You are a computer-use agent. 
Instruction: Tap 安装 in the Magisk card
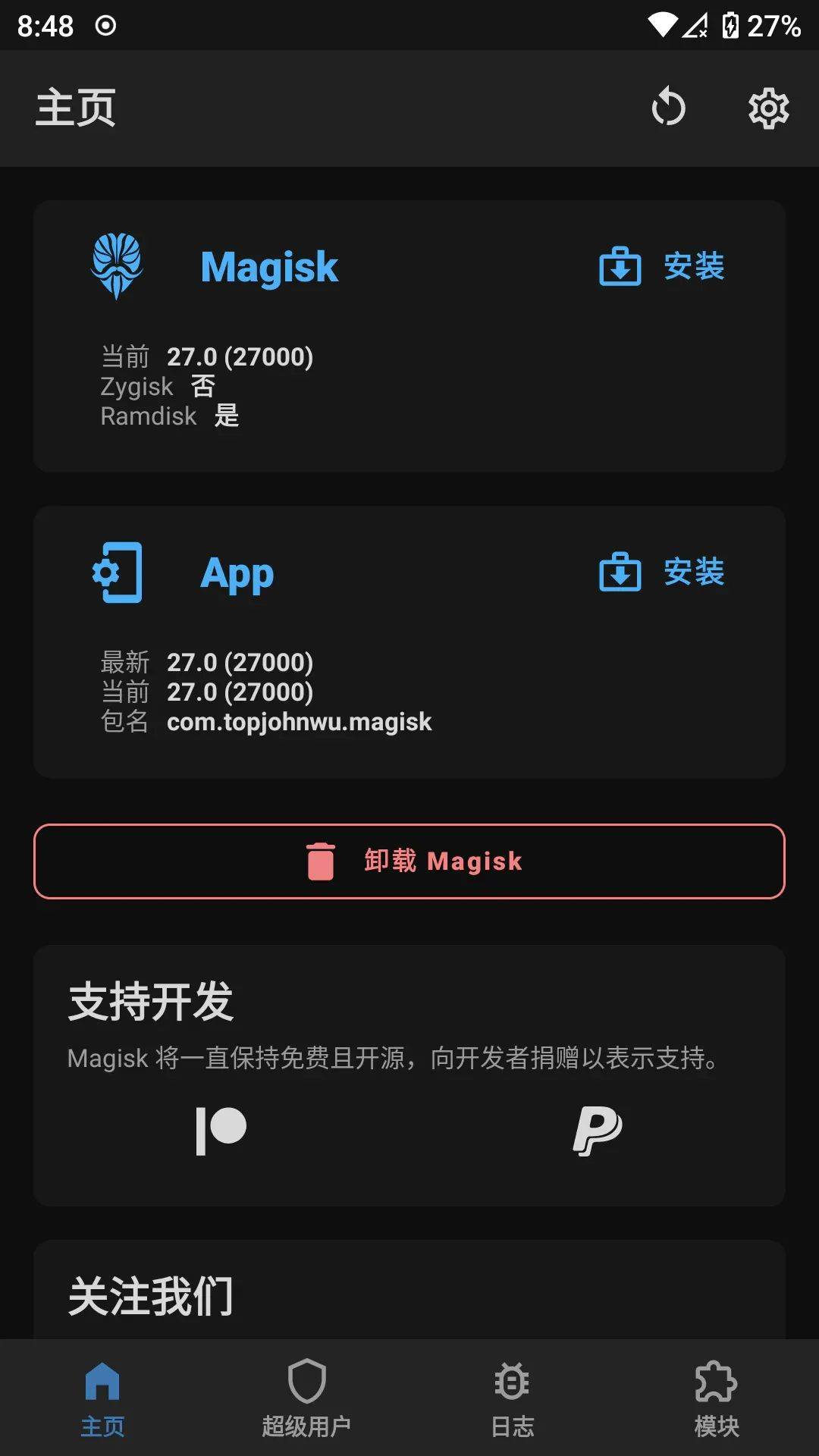click(661, 267)
